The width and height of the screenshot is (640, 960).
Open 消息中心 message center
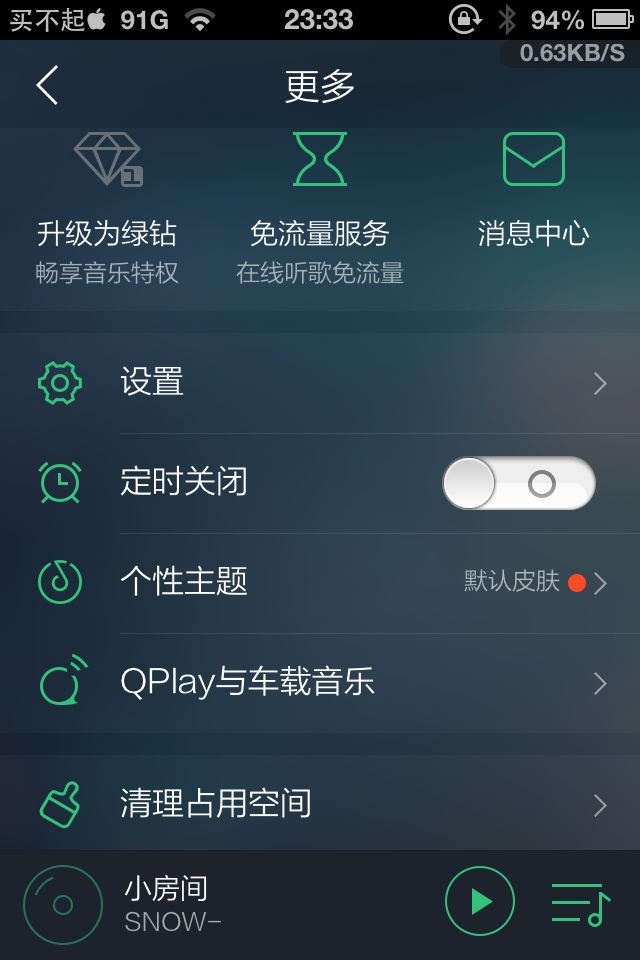coord(533,200)
